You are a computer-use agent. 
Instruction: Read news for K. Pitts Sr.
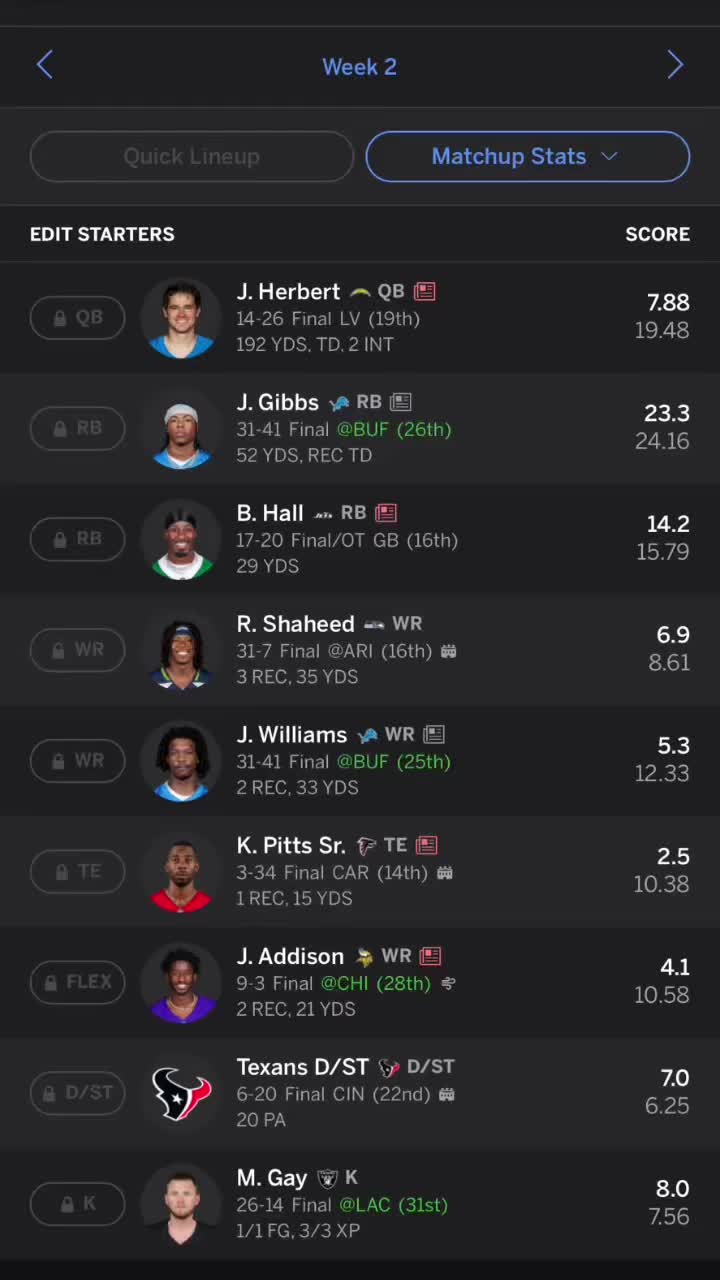pyautogui.click(x=427, y=845)
